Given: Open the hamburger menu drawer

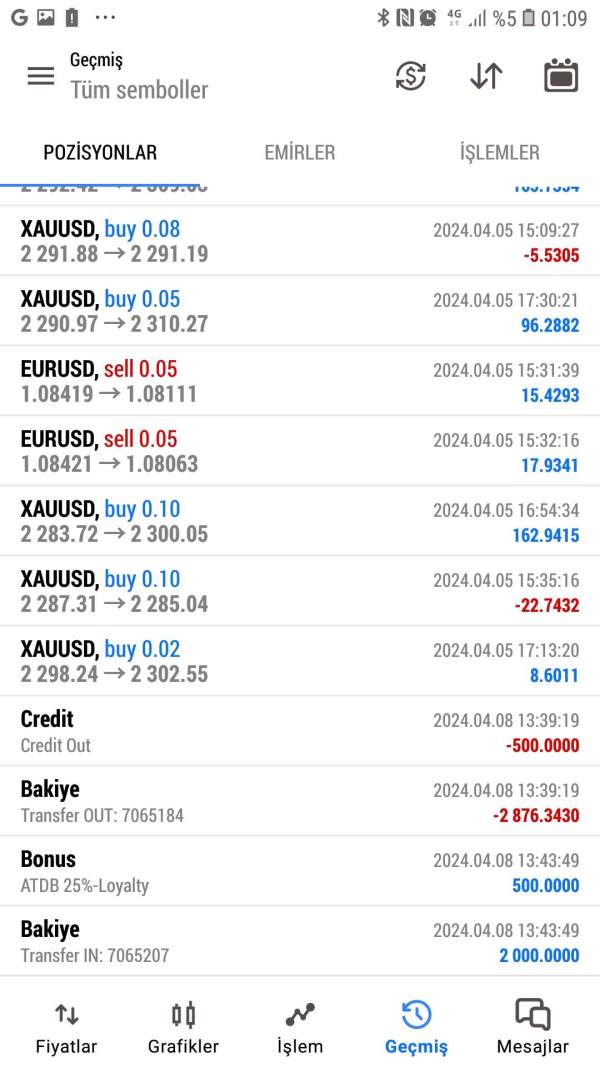Looking at the screenshot, I should 41,76.
